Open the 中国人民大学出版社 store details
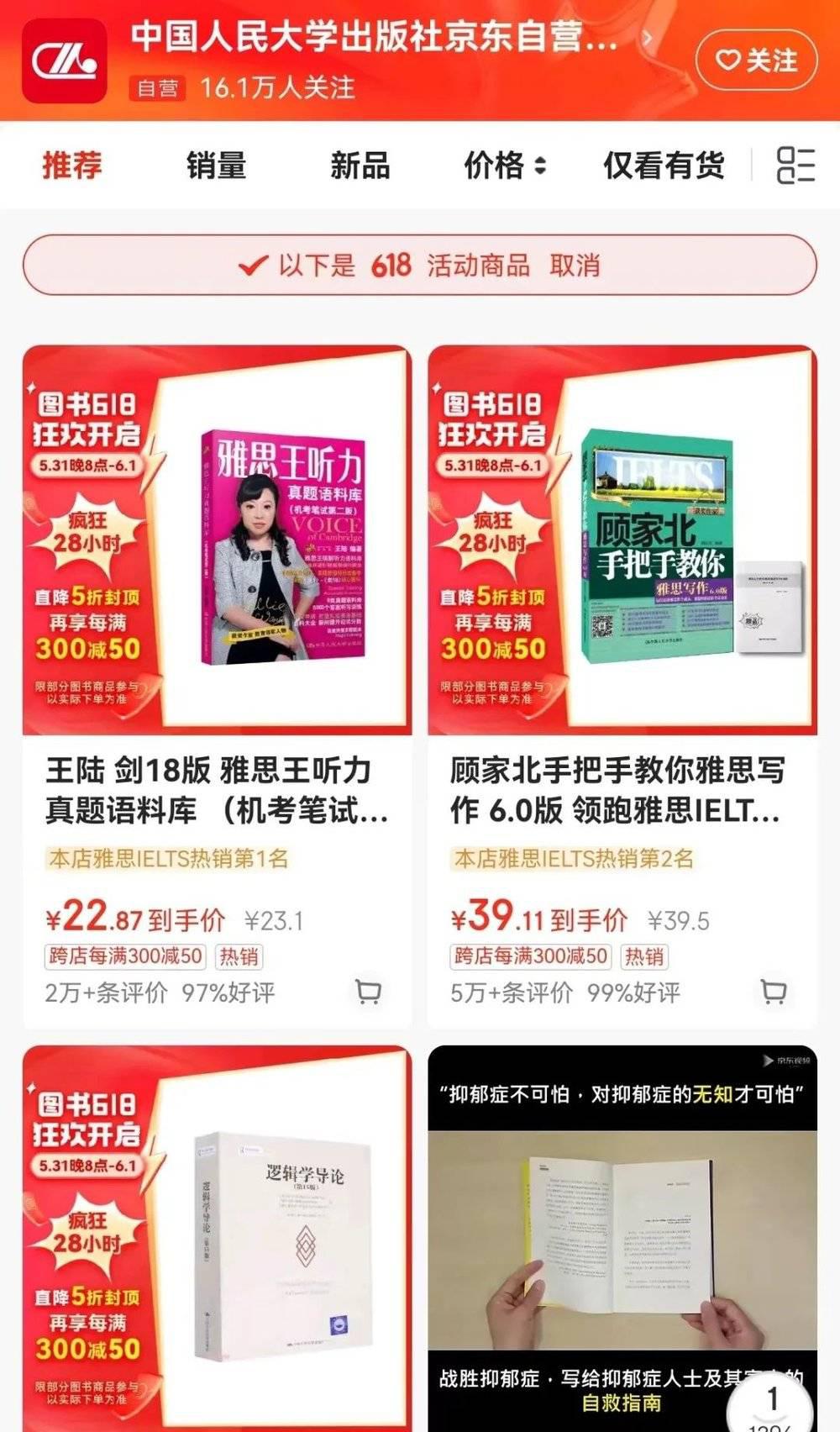Image resolution: width=840 pixels, height=1432 pixels. 374,38
